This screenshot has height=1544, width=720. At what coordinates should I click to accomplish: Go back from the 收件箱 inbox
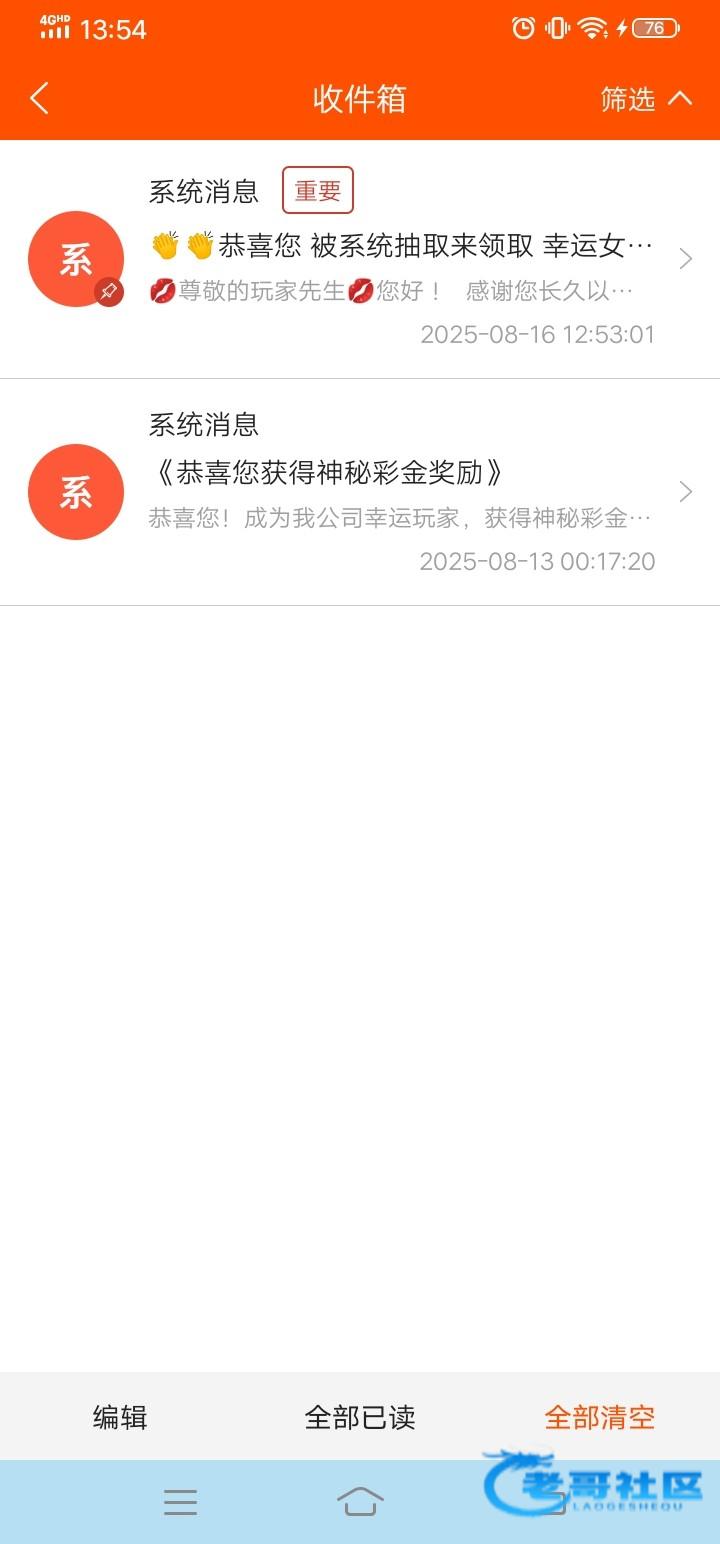click(x=39, y=99)
